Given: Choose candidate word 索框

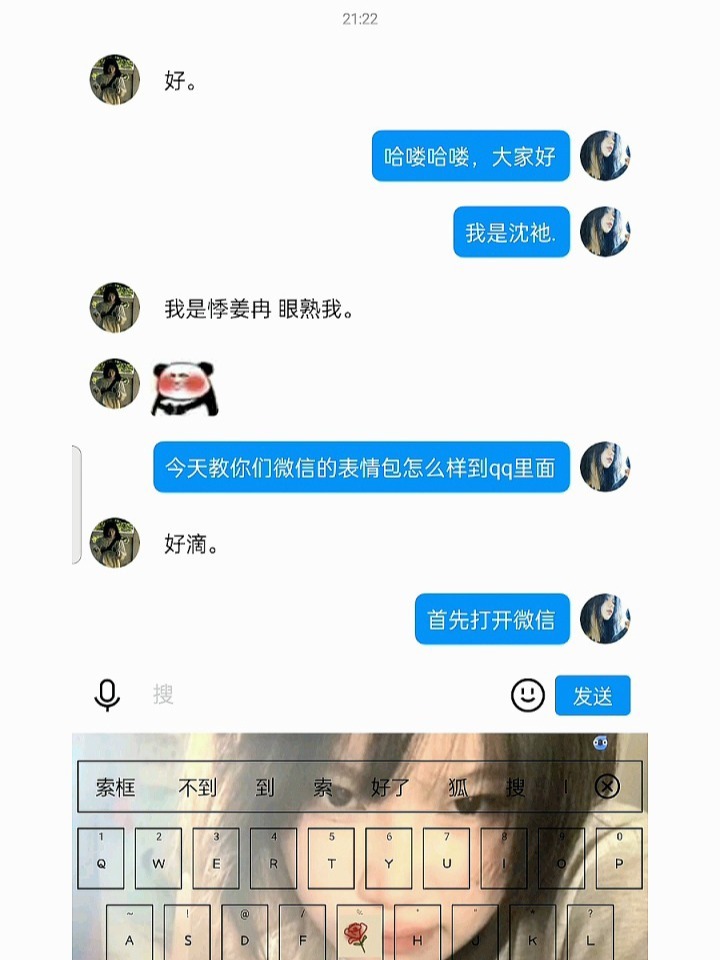Looking at the screenshot, I should (115, 787).
